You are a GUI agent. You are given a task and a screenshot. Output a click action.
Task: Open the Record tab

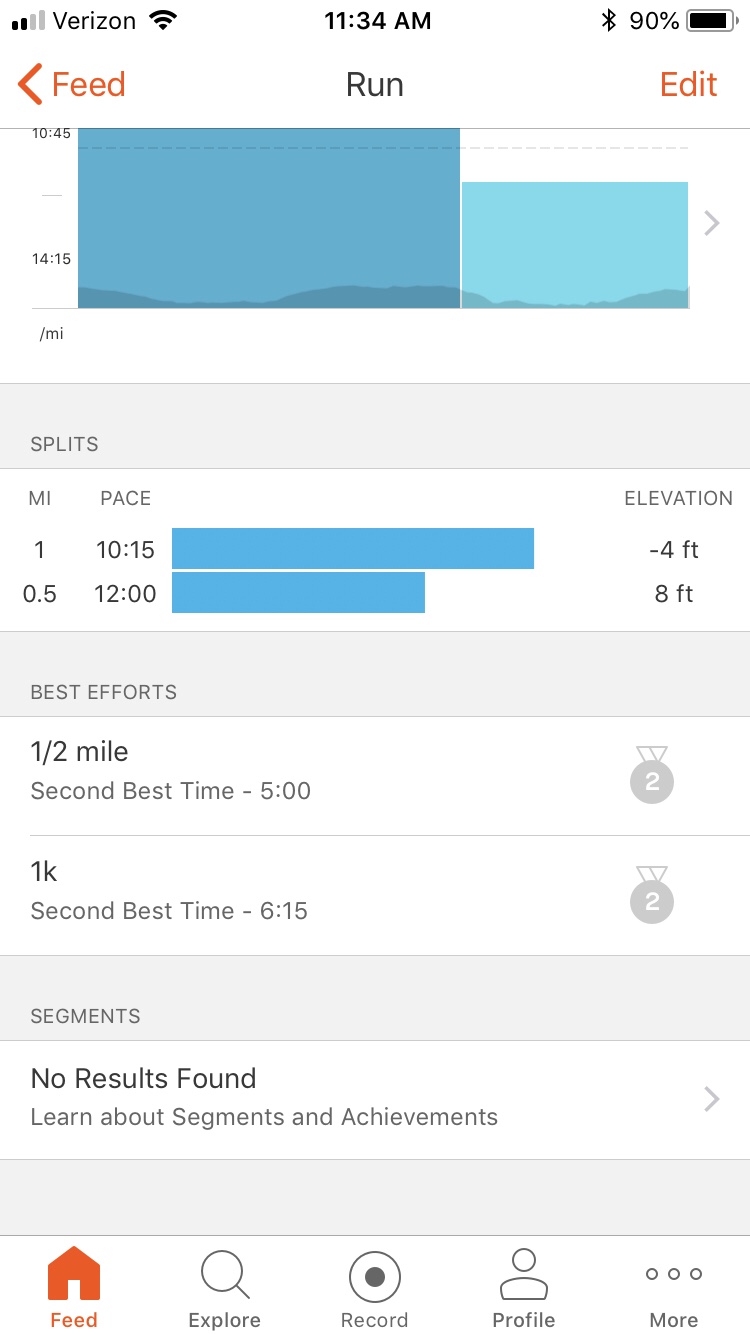pos(375,1288)
